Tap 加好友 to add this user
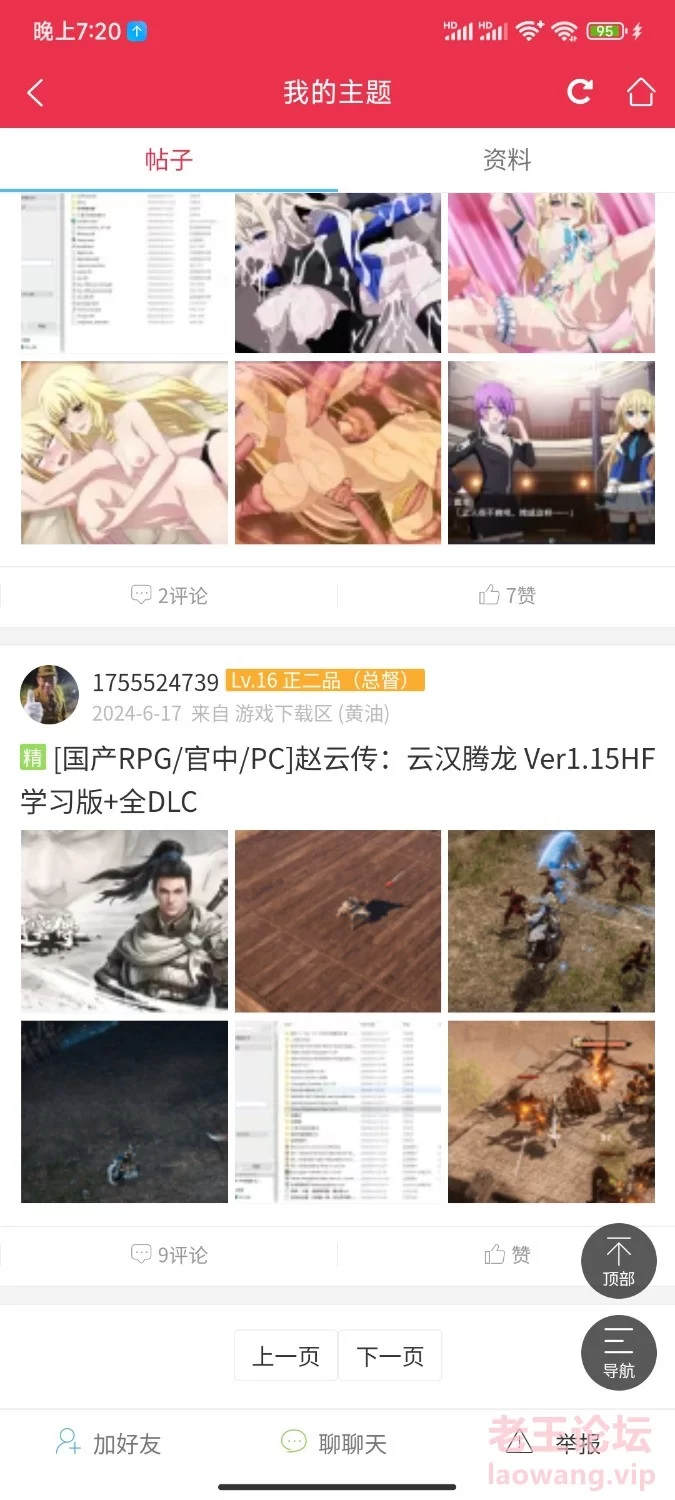Viewport: 675px width, 1500px height. click(108, 1443)
